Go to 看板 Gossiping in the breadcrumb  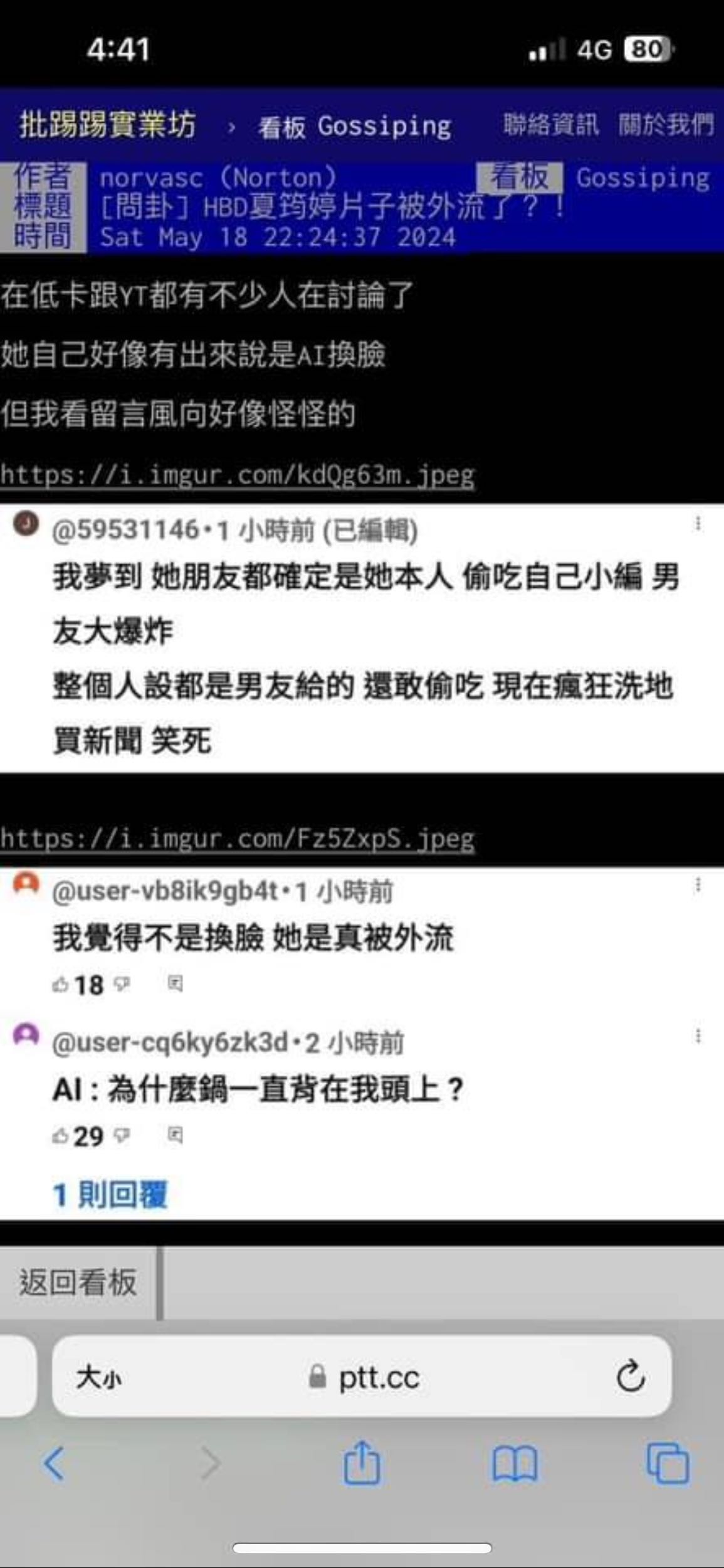[354, 127]
